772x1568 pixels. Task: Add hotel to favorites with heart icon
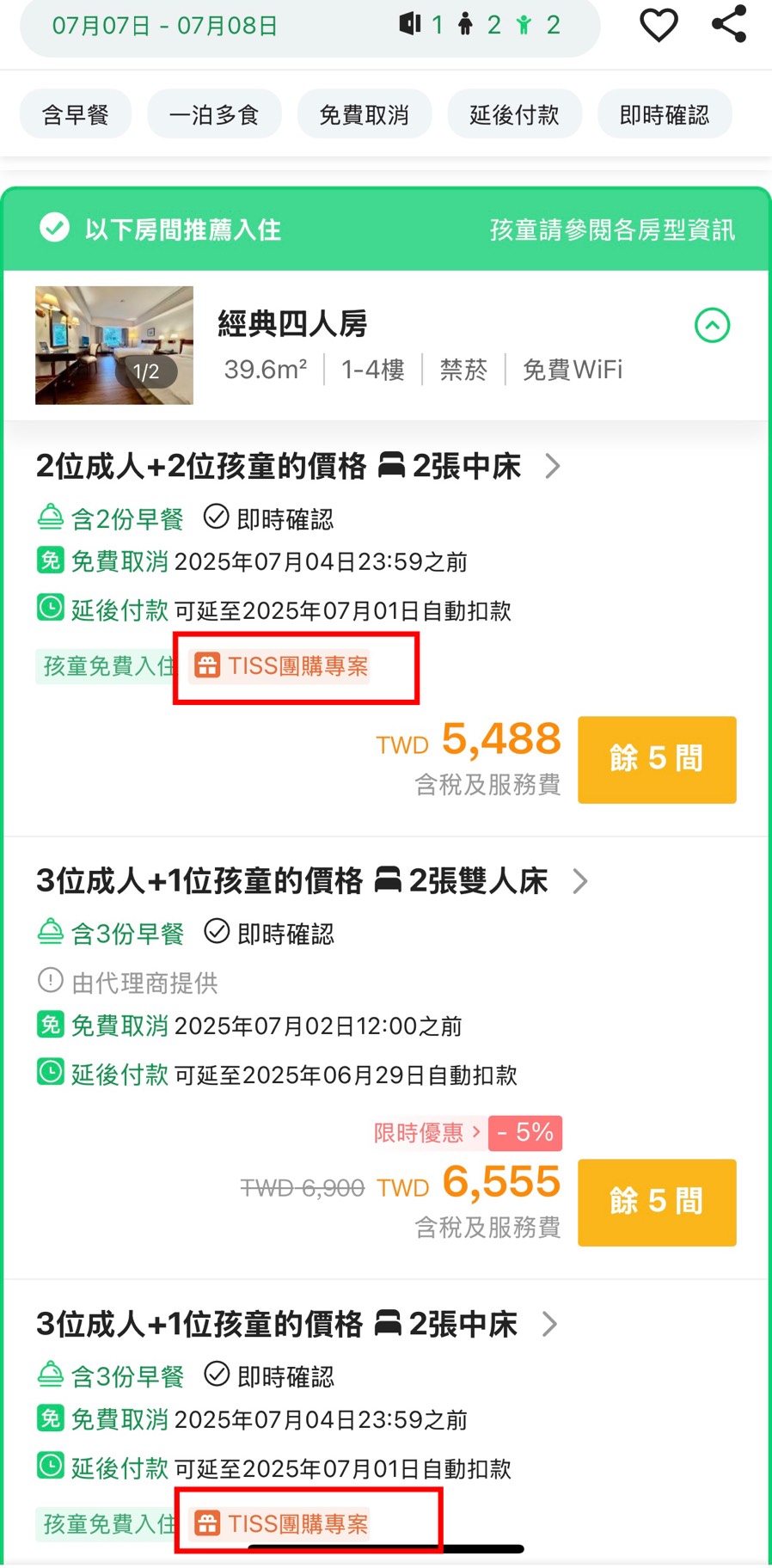click(x=659, y=25)
